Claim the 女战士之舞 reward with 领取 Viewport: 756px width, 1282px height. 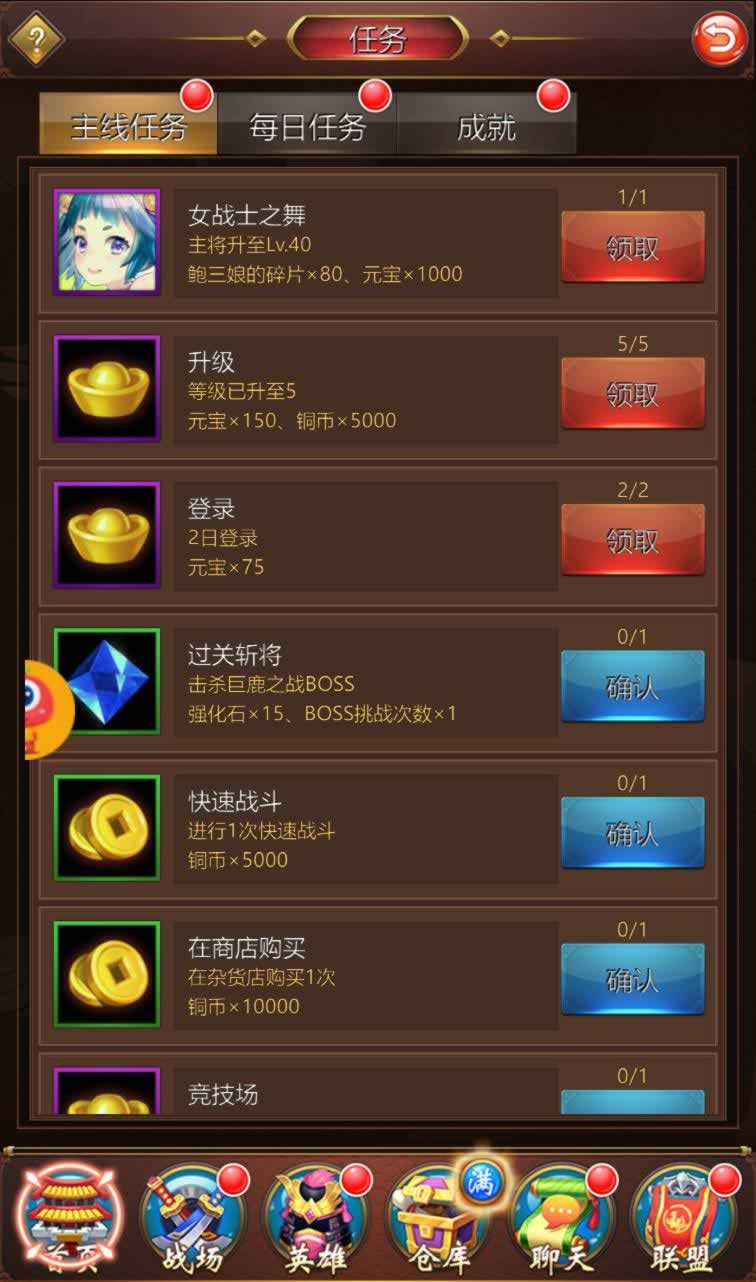click(632, 248)
